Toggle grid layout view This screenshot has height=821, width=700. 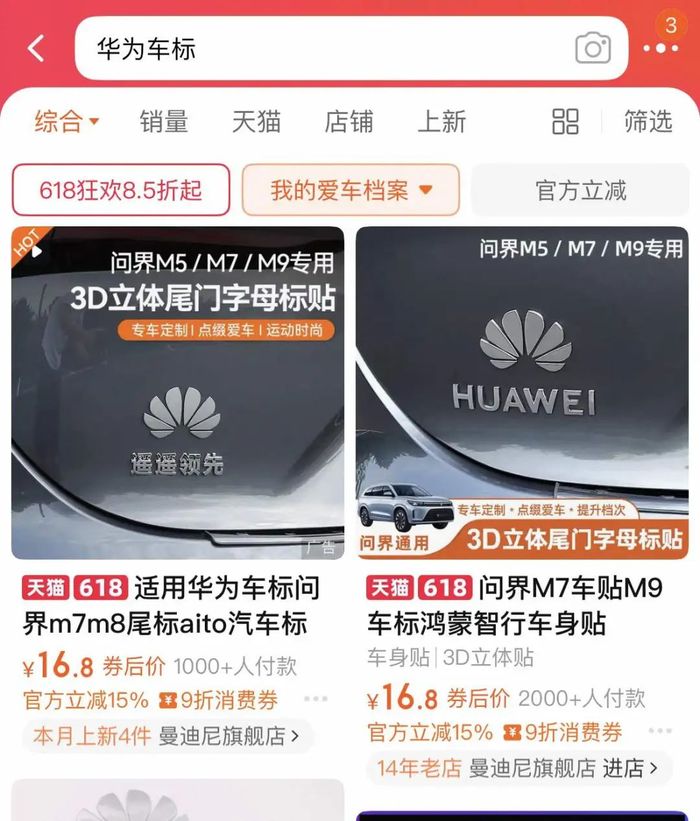(x=565, y=122)
